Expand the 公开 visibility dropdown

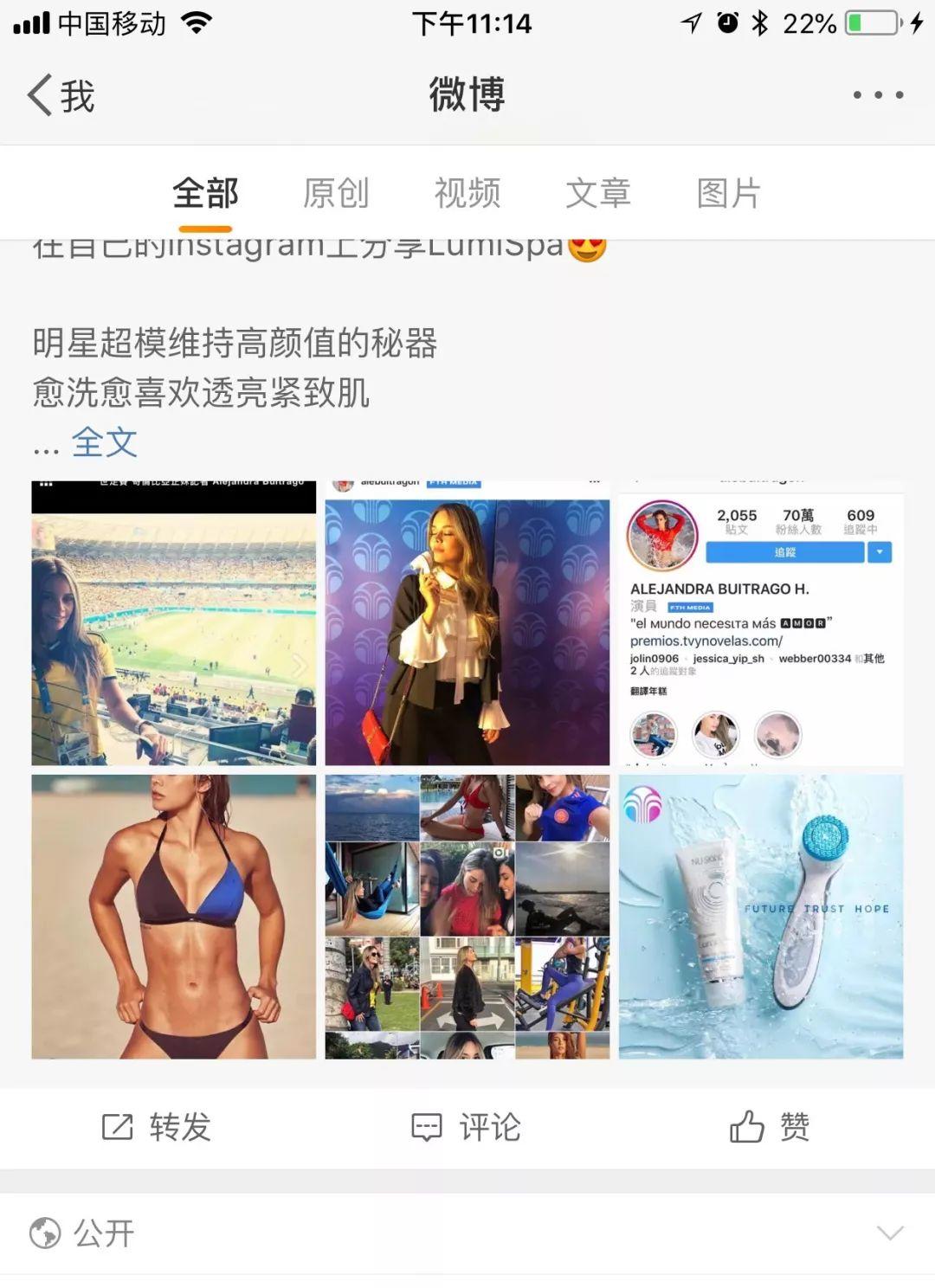(890, 1233)
